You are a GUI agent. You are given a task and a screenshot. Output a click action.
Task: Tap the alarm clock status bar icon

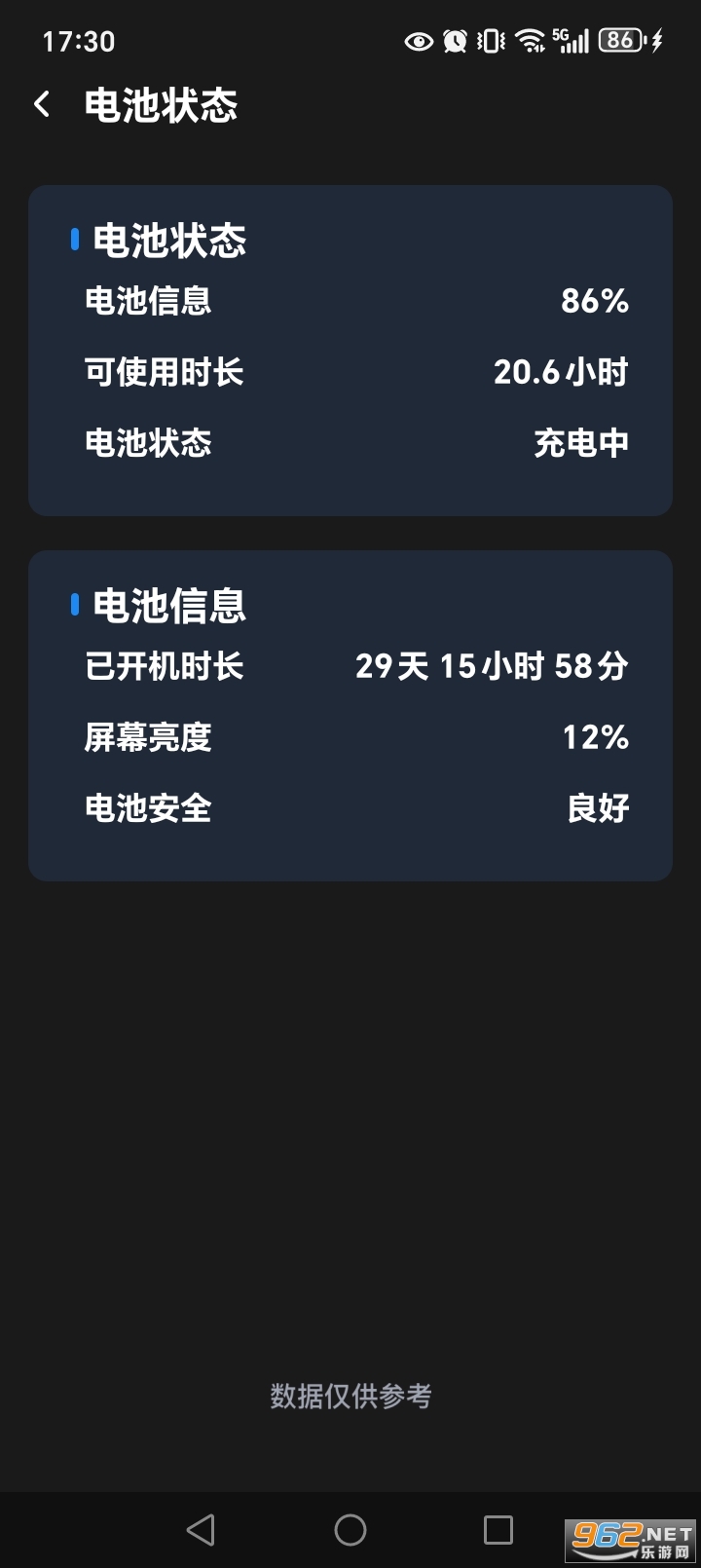454,41
